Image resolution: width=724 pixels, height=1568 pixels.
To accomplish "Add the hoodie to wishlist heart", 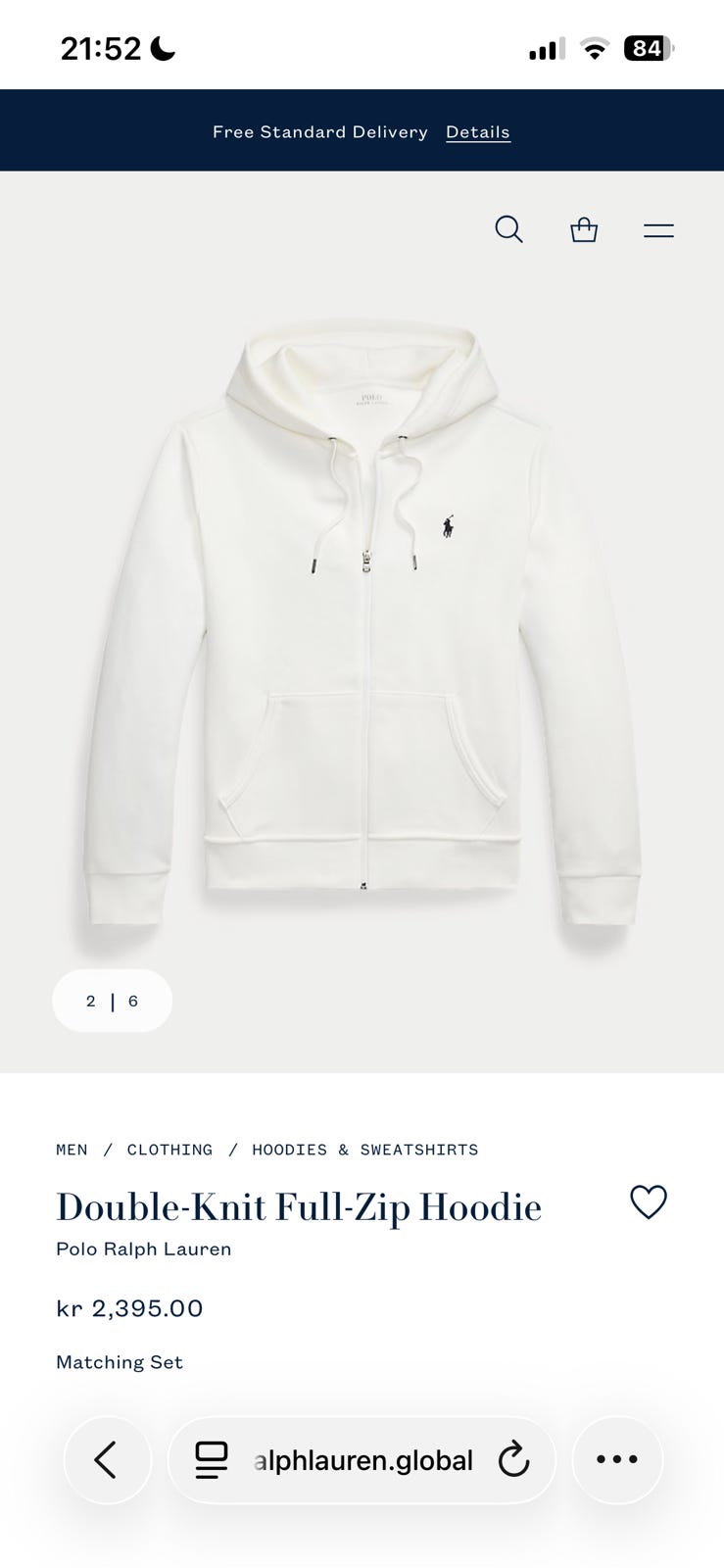I will pyautogui.click(x=648, y=1202).
